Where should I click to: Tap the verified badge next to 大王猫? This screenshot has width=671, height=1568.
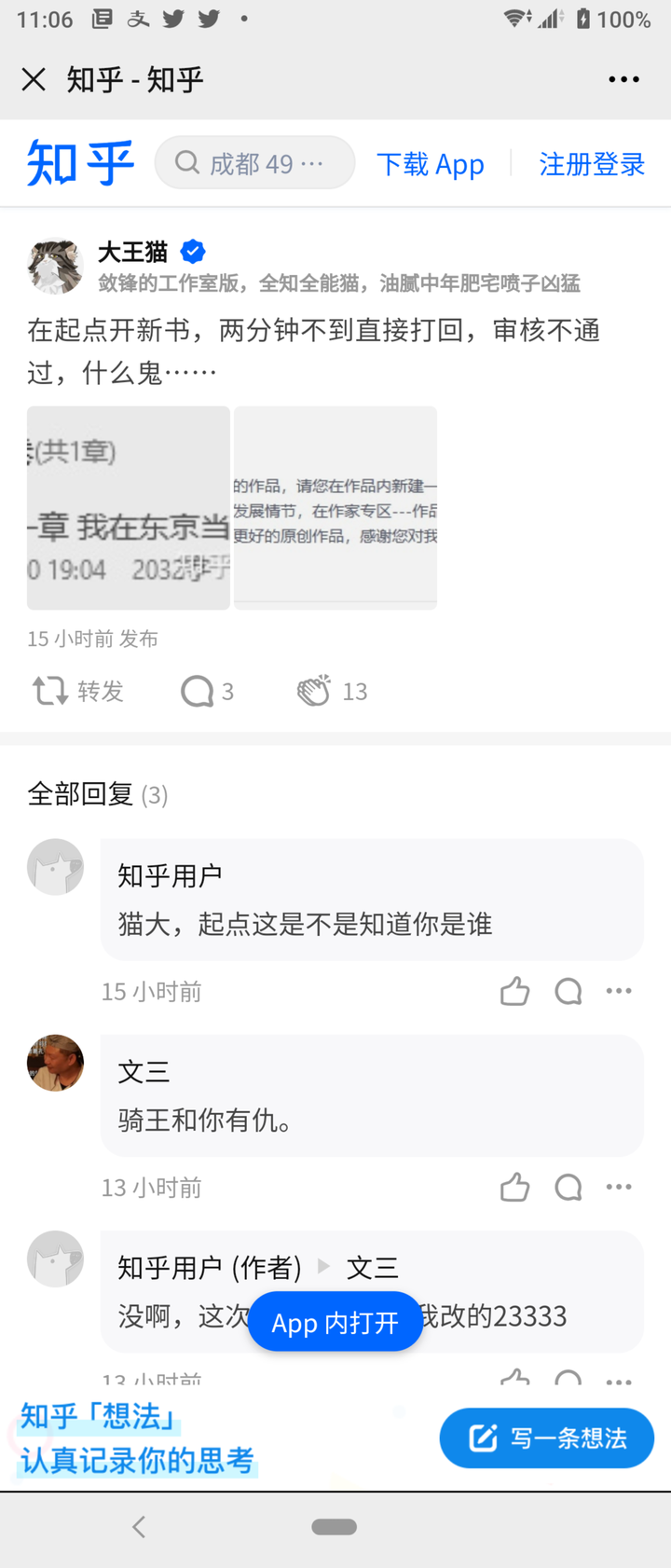coord(192,249)
